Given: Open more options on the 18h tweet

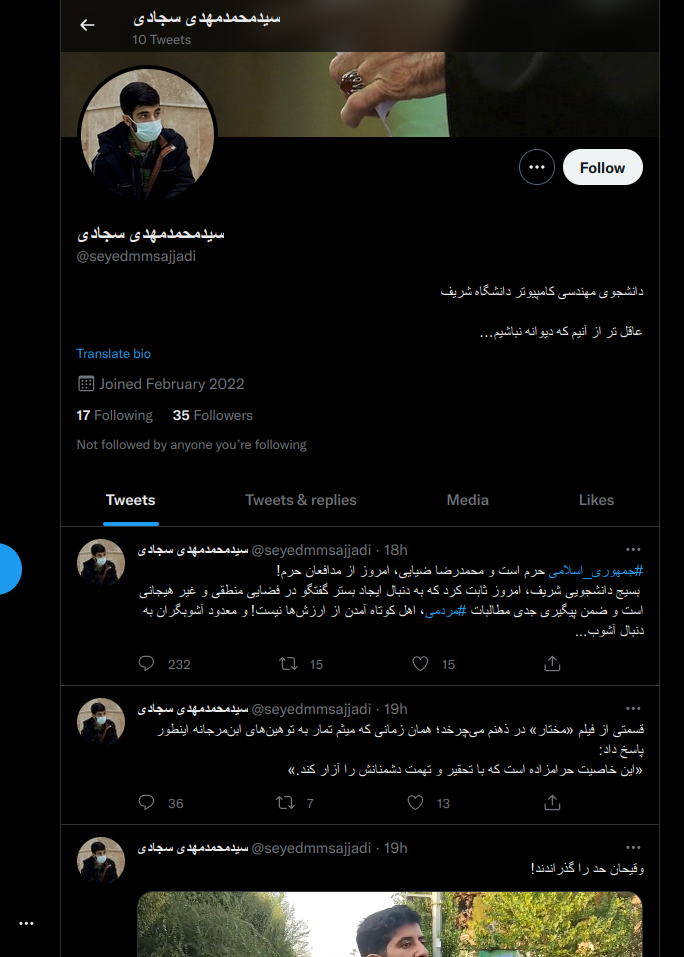Looking at the screenshot, I should [x=633, y=549].
